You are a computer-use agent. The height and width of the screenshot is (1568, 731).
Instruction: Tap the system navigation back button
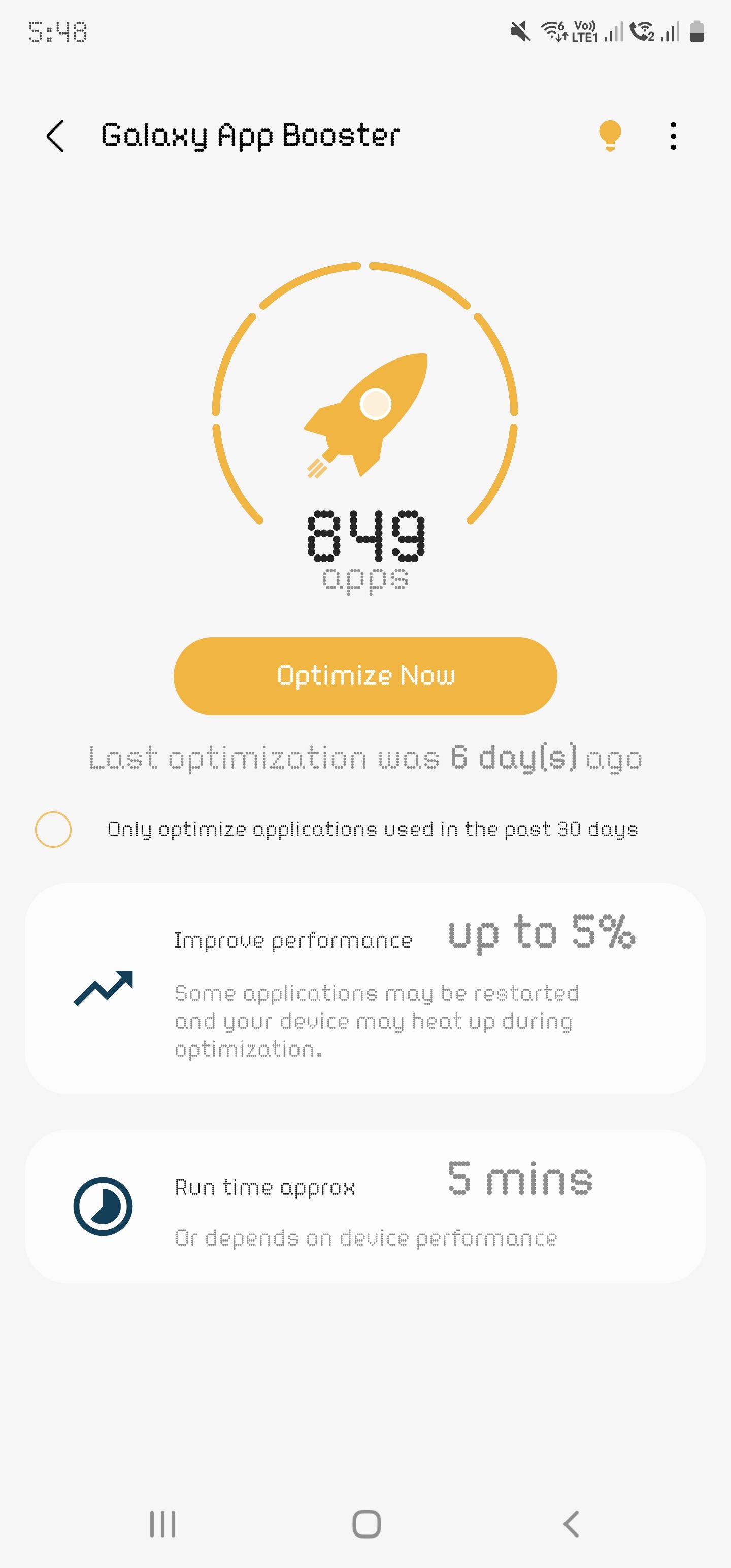[x=570, y=1523]
